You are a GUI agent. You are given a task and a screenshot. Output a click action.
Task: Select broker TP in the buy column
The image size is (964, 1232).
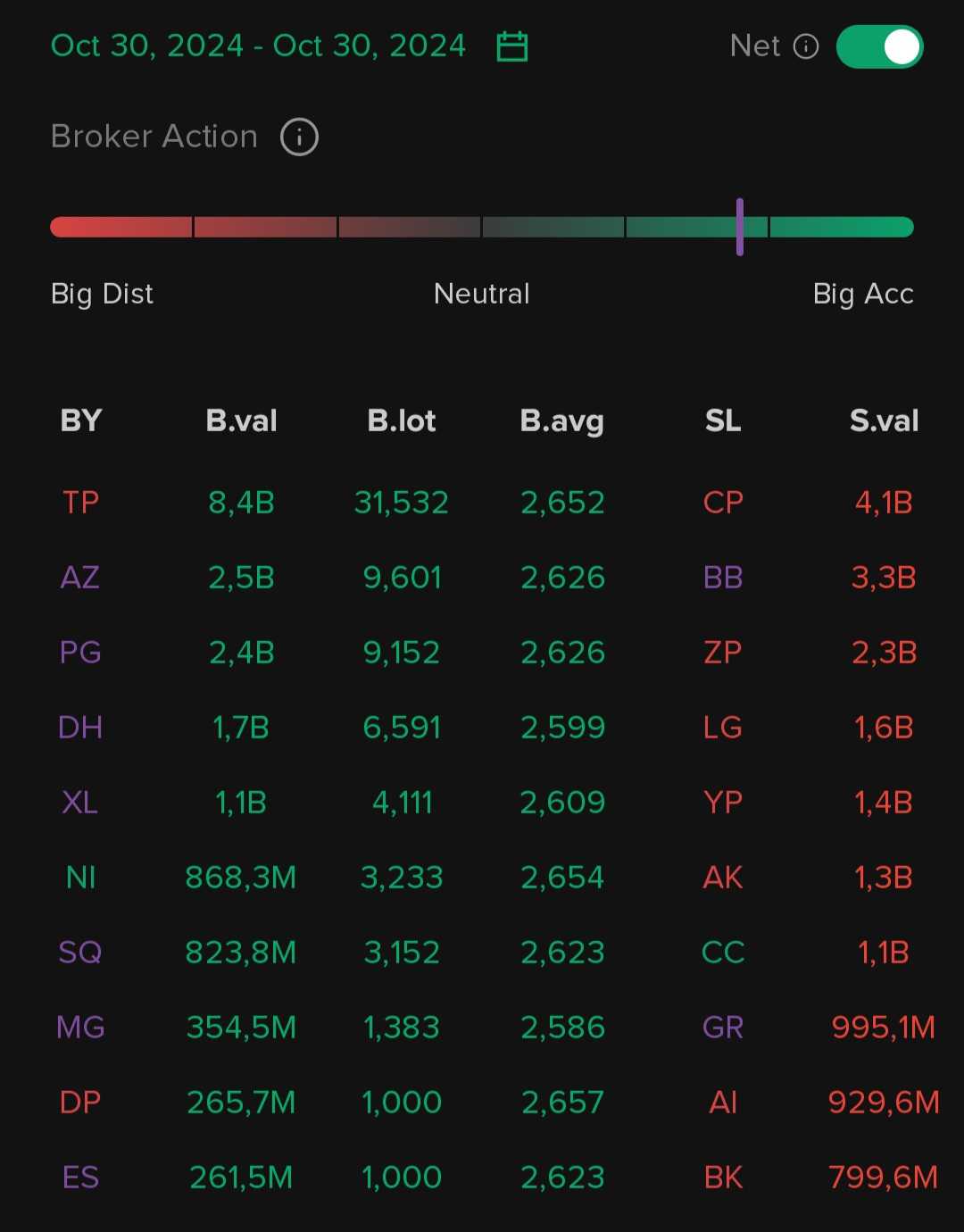[x=79, y=503]
